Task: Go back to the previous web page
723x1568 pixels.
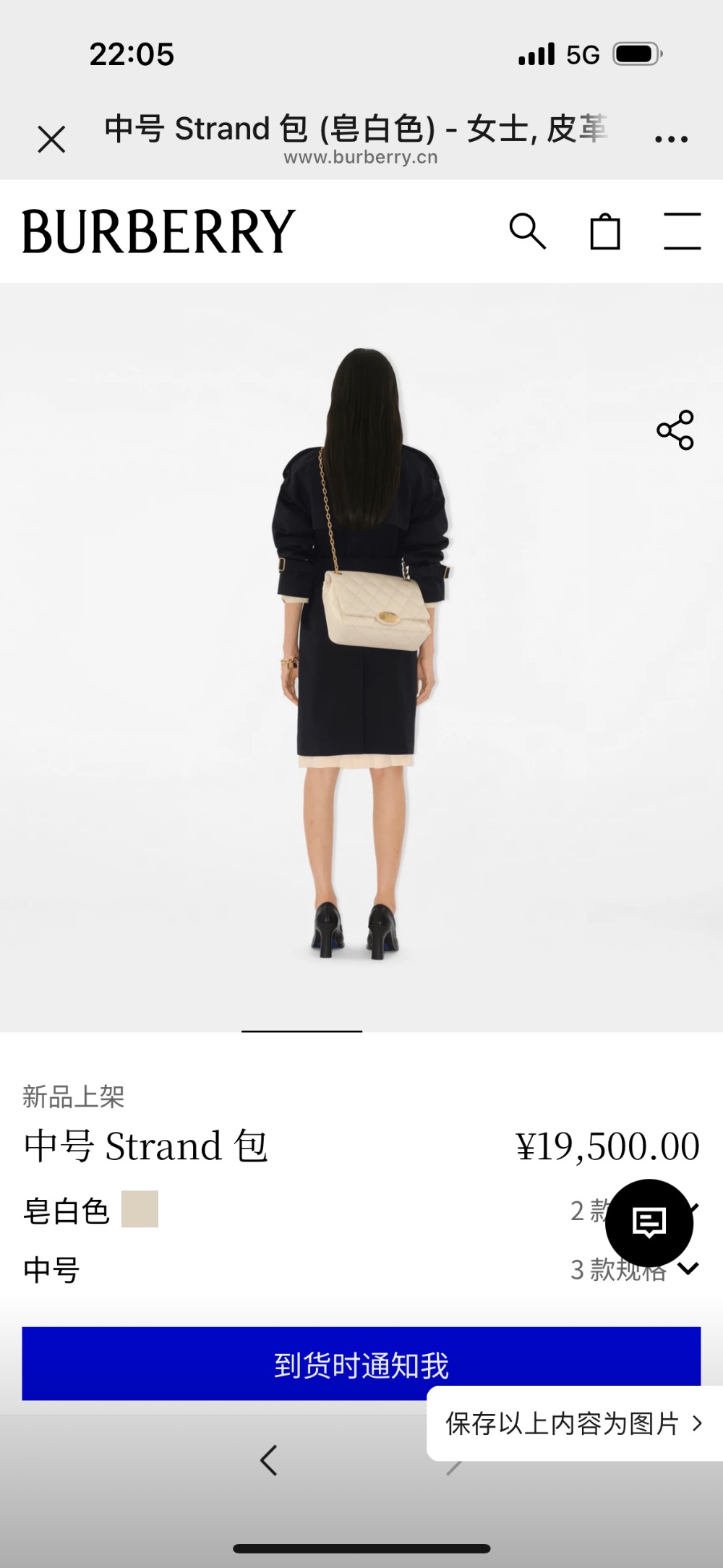Action: [x=269, y=1460]
